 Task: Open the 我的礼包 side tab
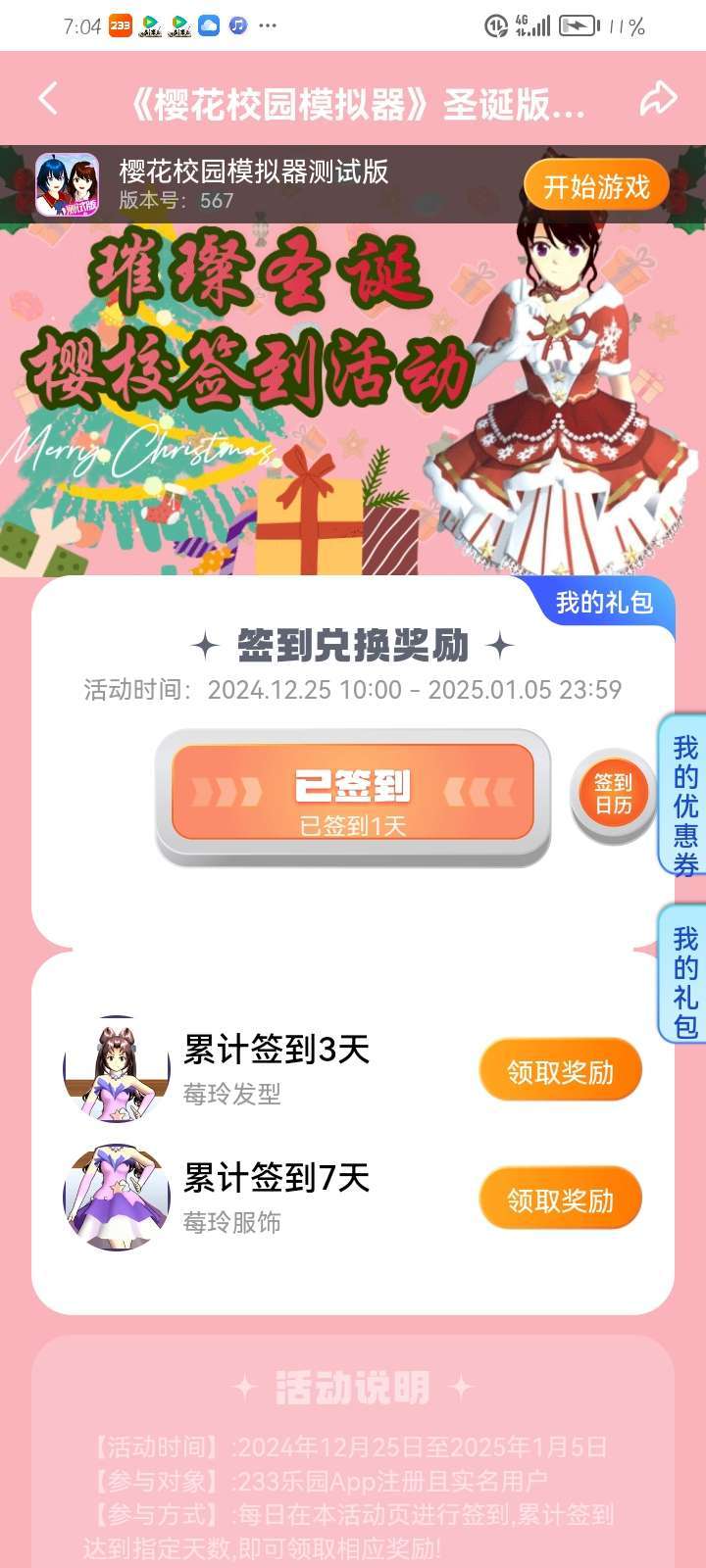(x=684, y=982)
